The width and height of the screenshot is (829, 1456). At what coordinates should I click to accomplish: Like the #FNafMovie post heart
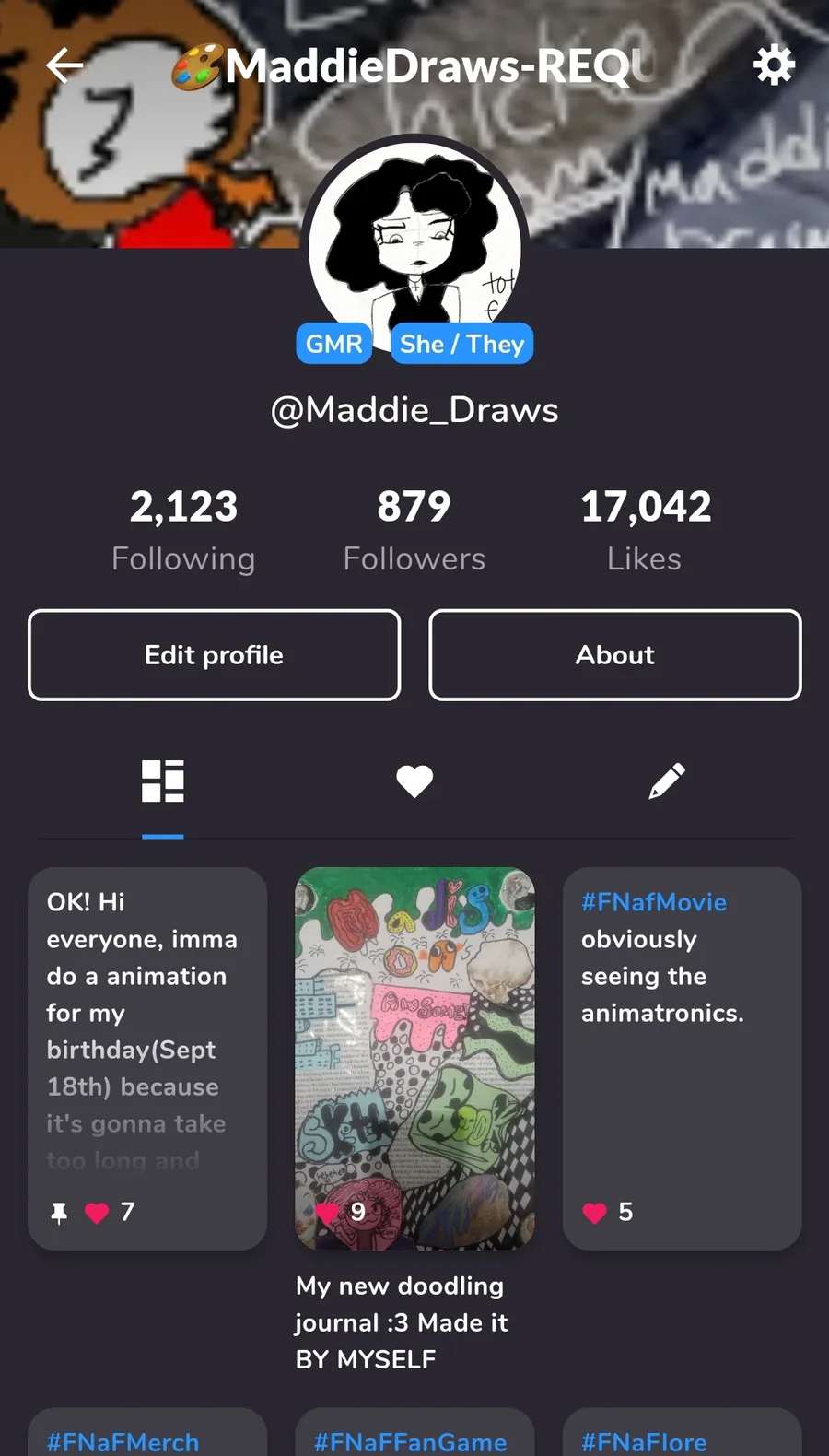(x=595, y=1213)
